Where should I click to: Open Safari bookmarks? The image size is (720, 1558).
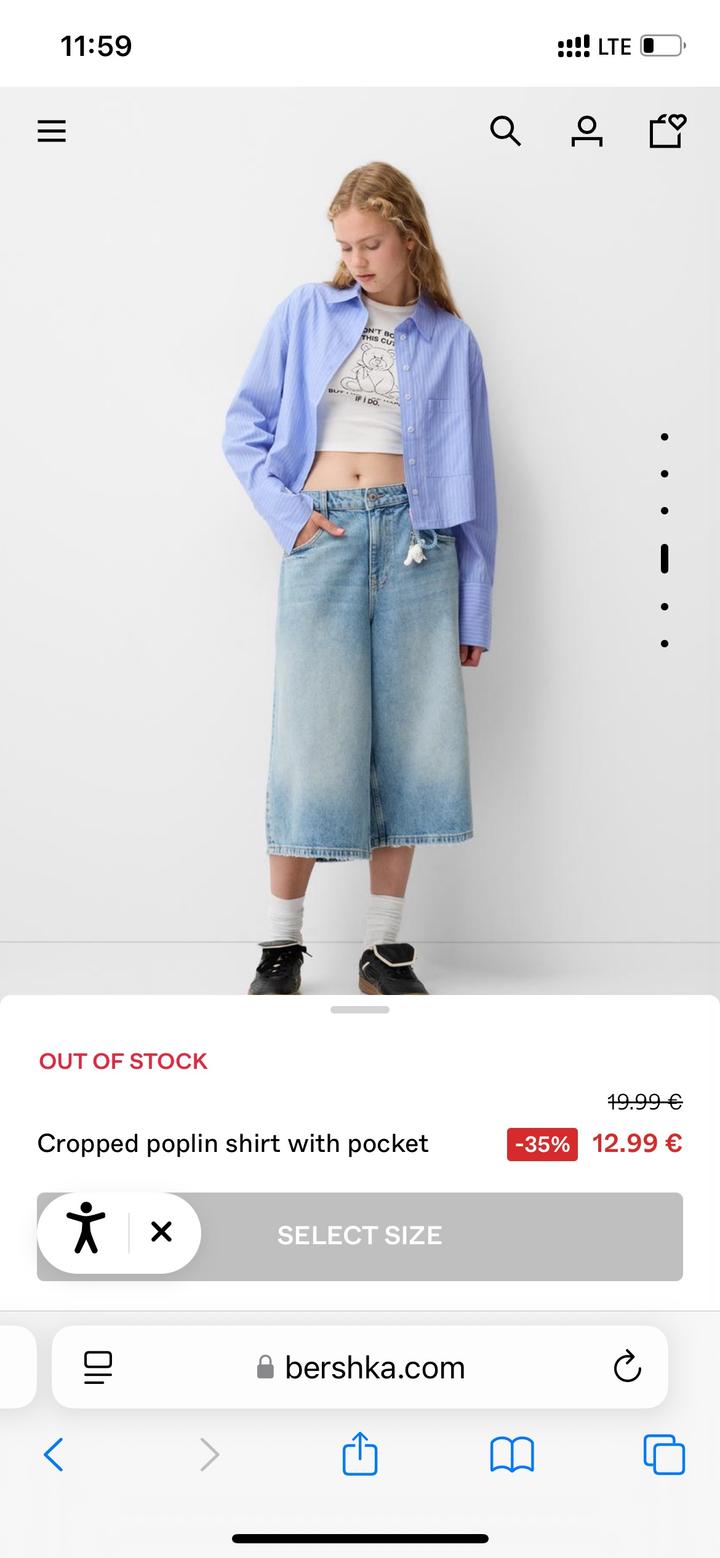click(x=512, y=1454)
